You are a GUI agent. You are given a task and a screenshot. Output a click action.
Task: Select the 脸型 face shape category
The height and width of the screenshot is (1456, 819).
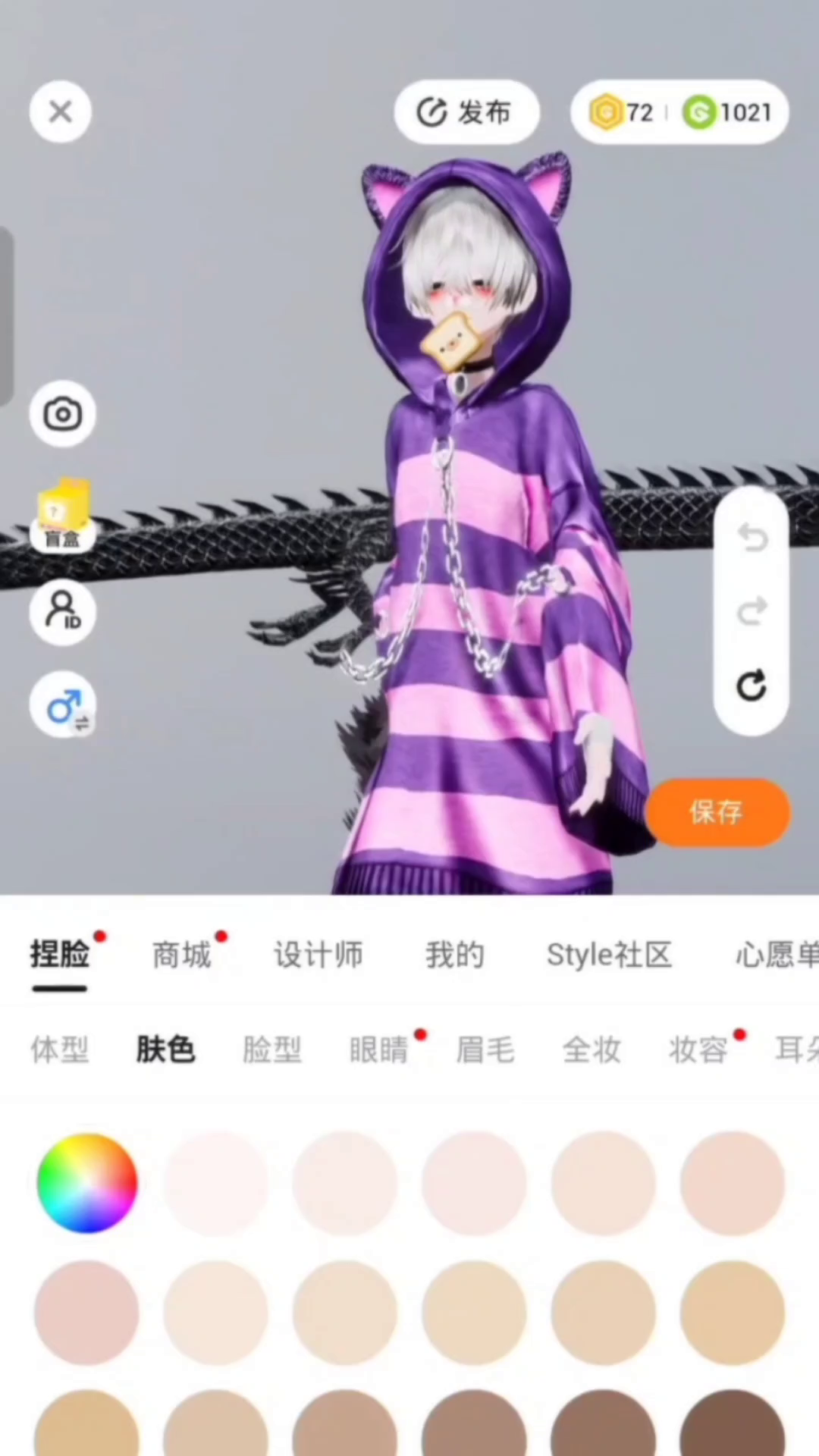pyautogui.click(x=272, y=1050)
